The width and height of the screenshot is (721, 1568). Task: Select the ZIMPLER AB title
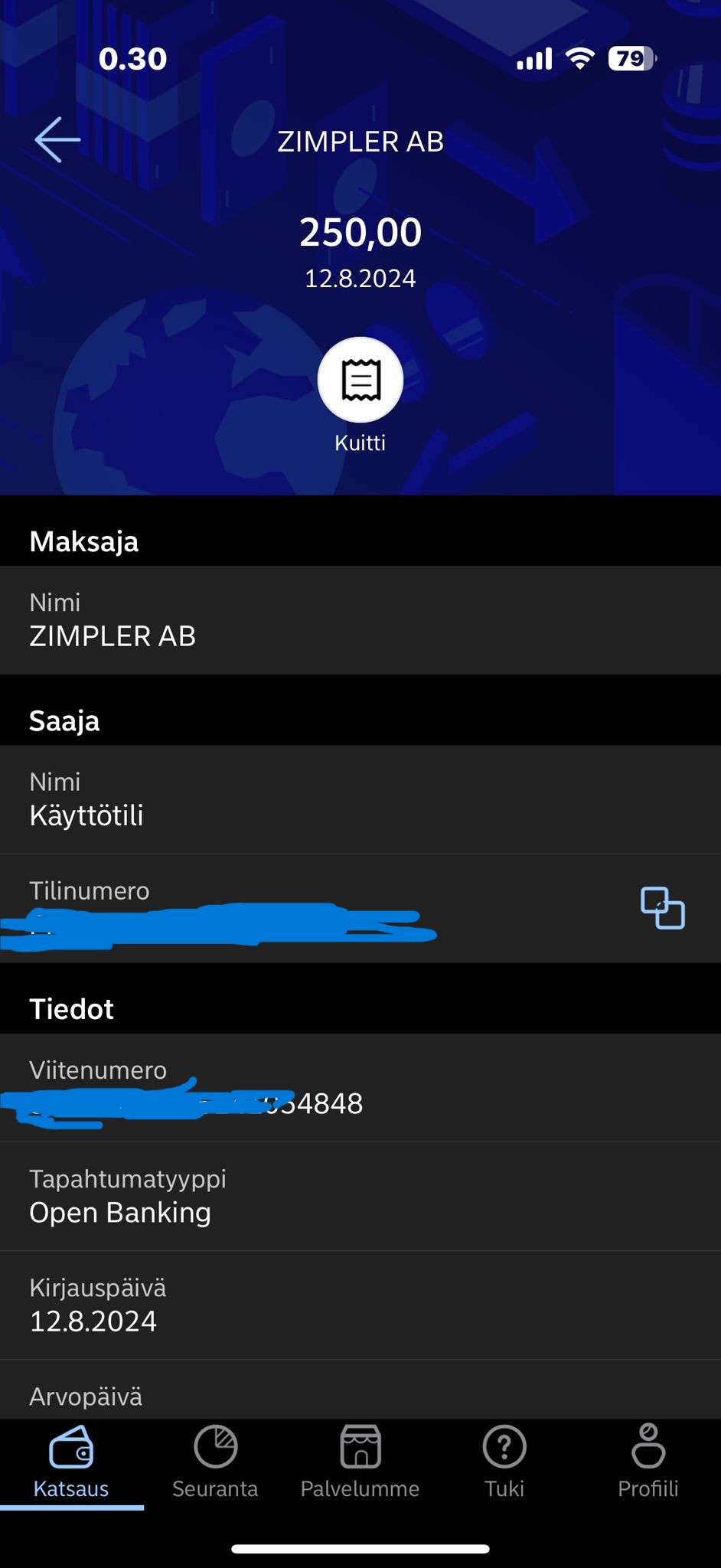[360, 142]
